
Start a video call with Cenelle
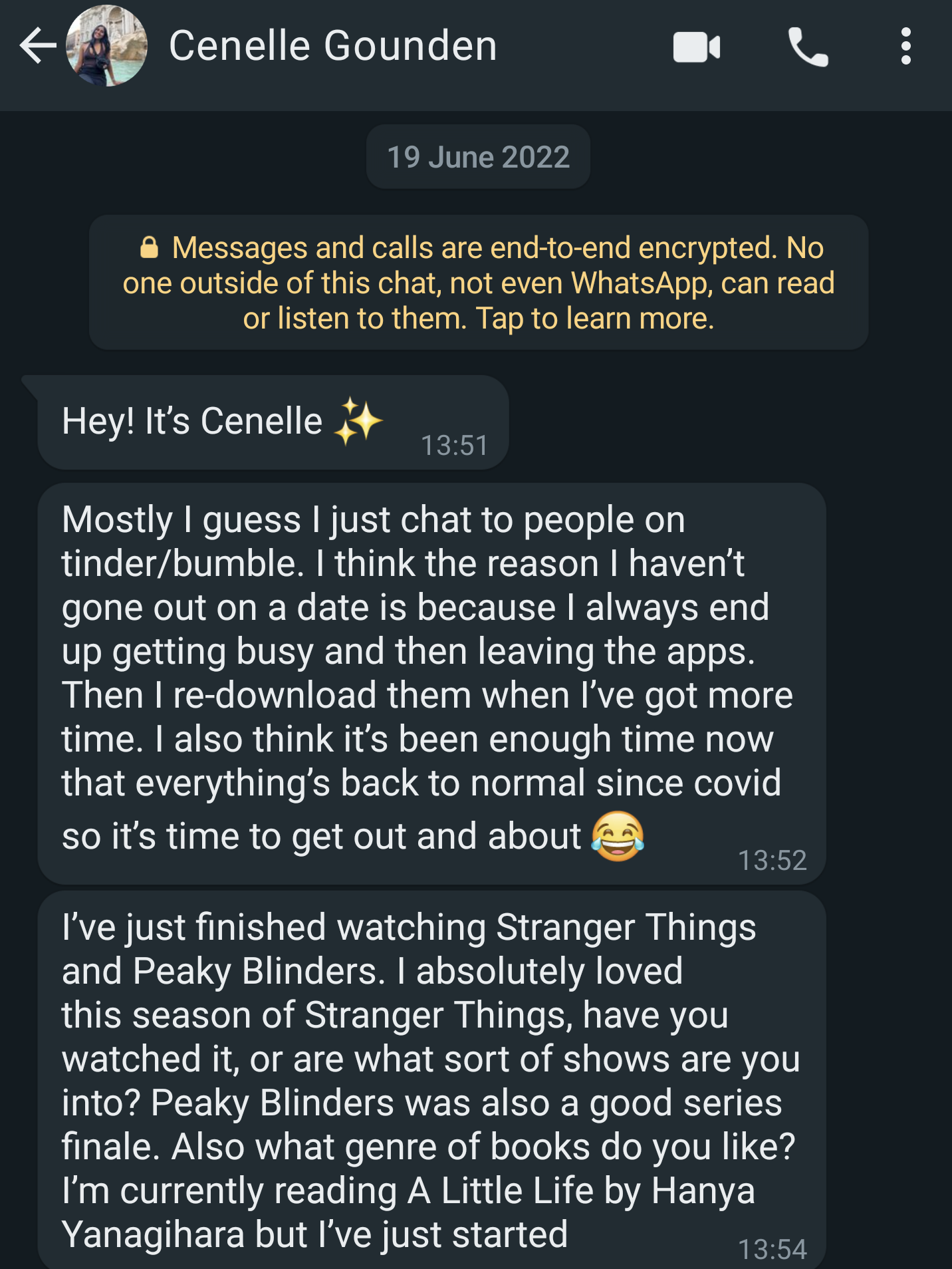(x=696, y=47)
